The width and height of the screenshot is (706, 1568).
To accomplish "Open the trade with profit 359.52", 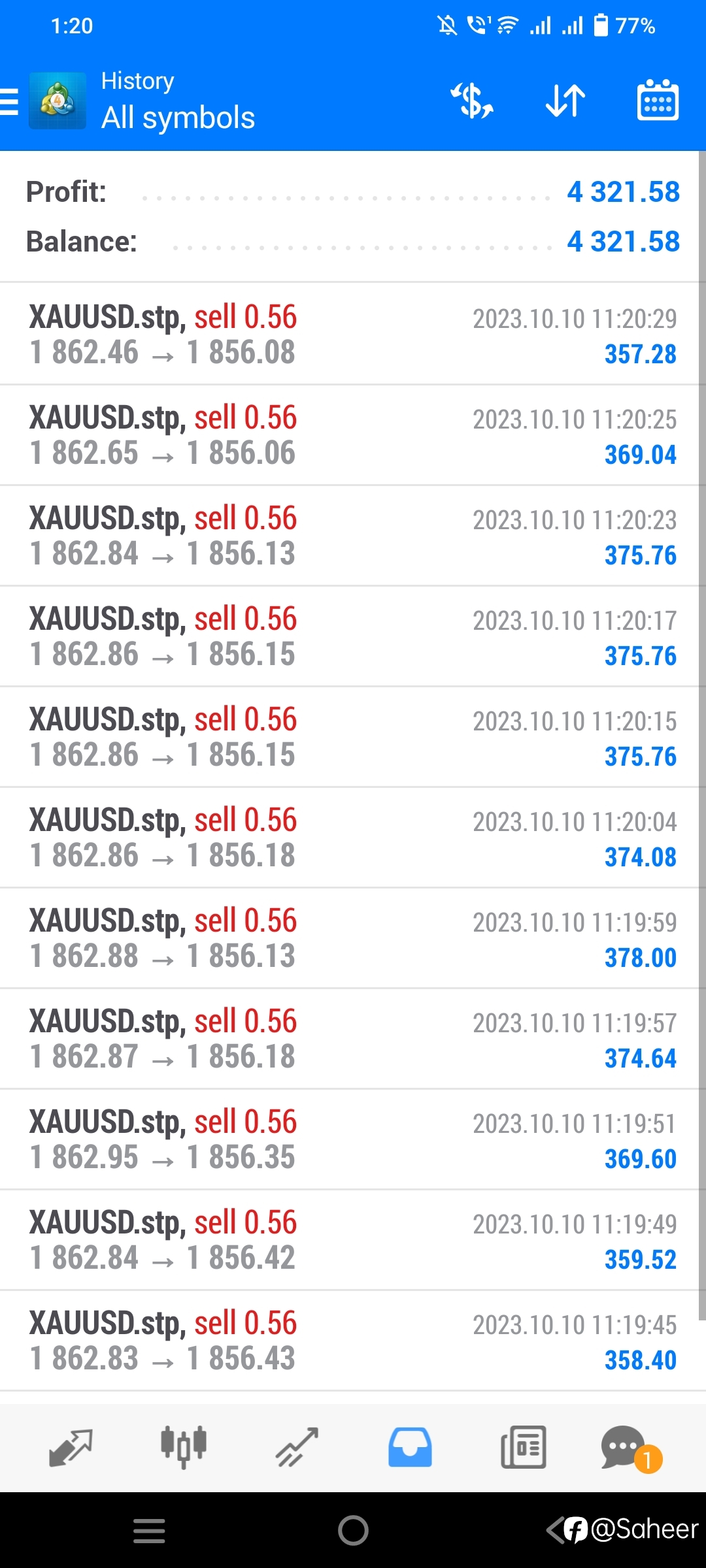I will point(353,1239).
